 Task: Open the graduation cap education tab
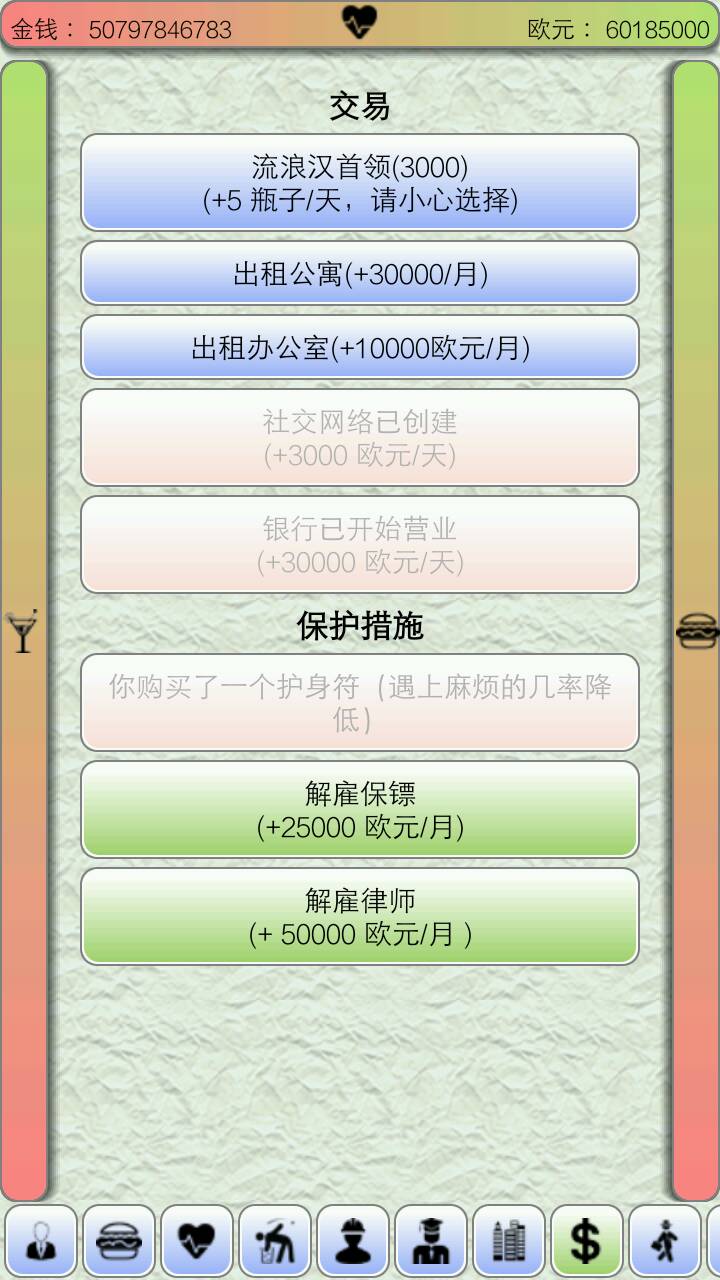coord(431,1241)
